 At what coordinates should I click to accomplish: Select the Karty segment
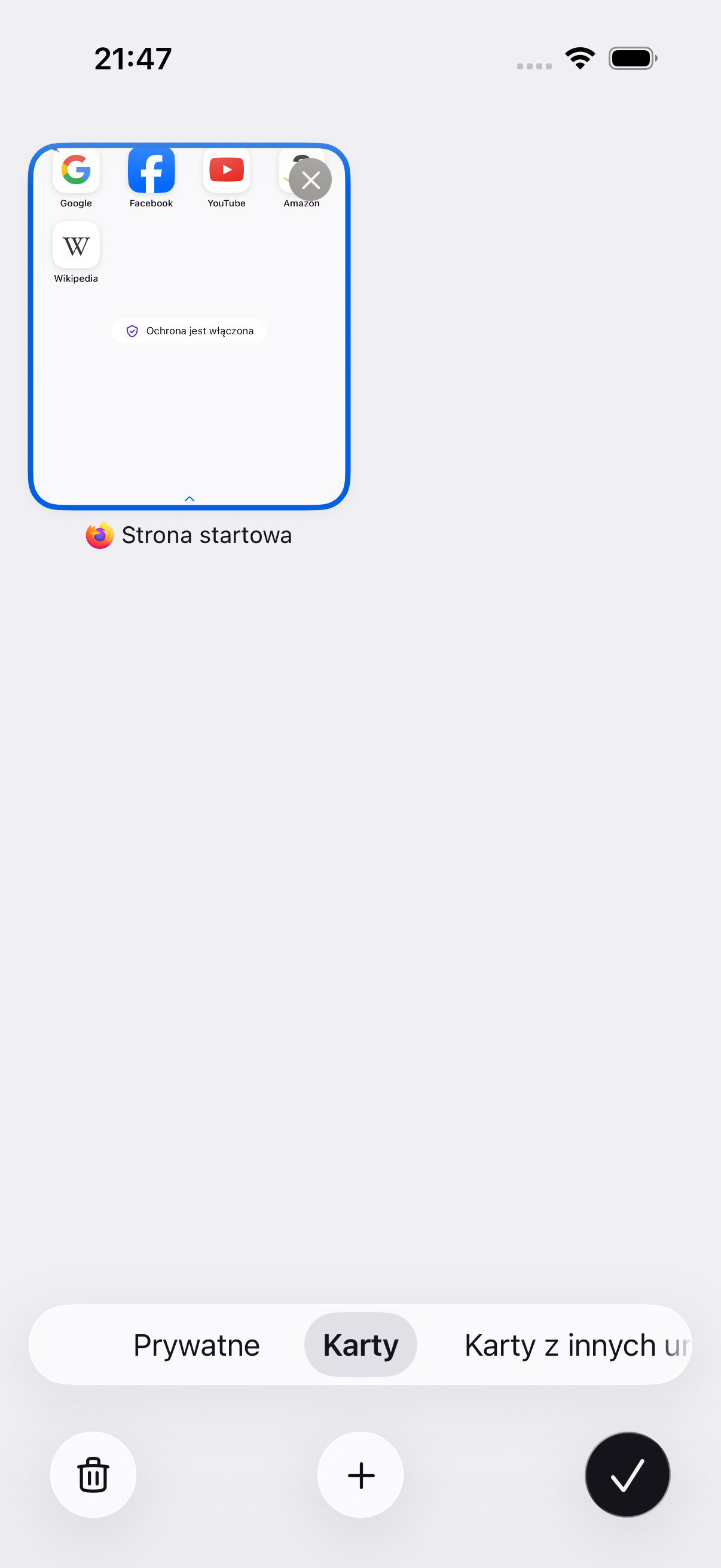[360, 1344]
